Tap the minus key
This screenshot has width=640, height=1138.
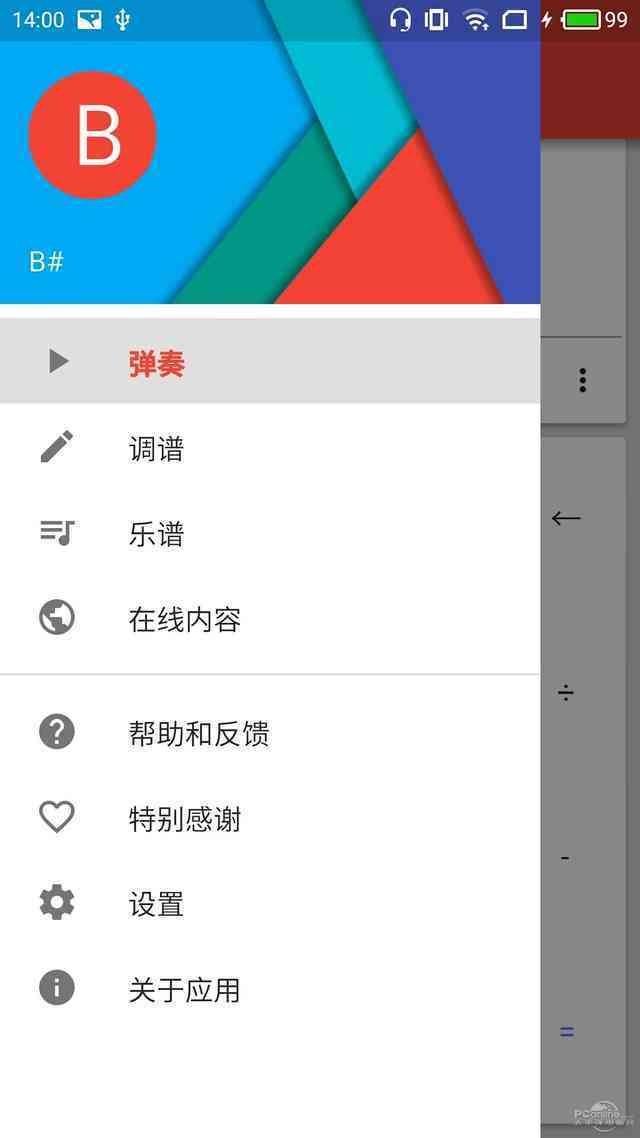(566, 858)
